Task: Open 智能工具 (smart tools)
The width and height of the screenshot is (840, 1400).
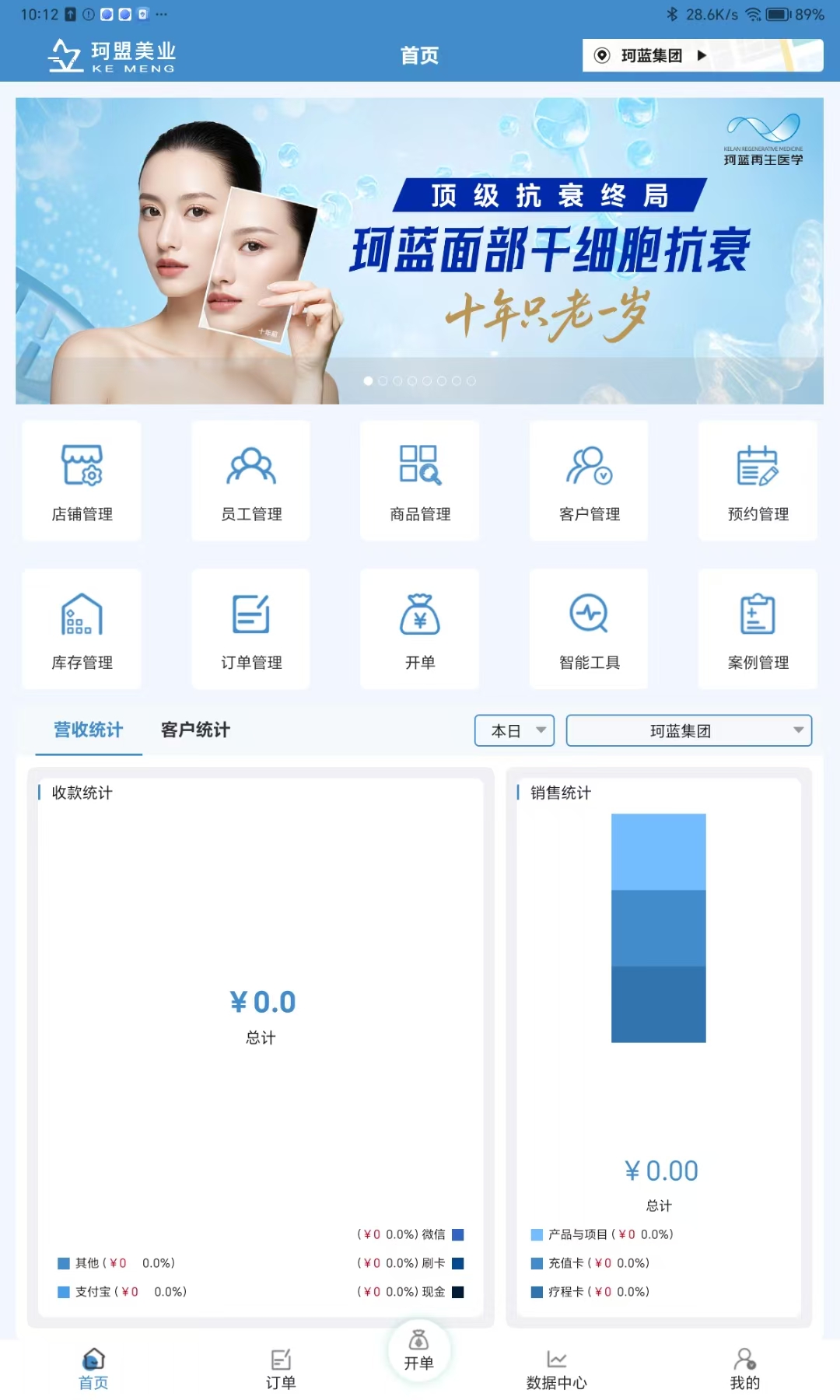Action: 589,629
